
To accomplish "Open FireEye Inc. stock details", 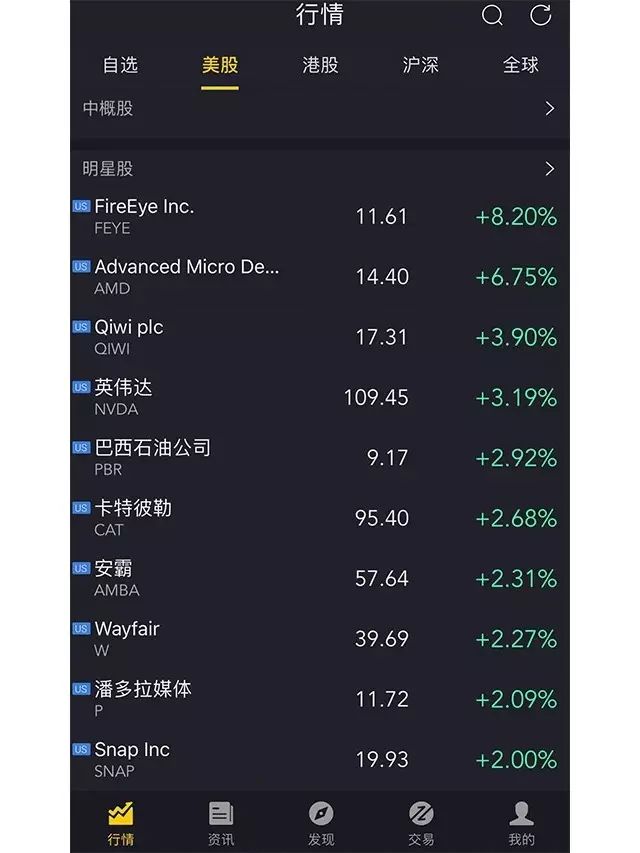I will pos(320,217).
